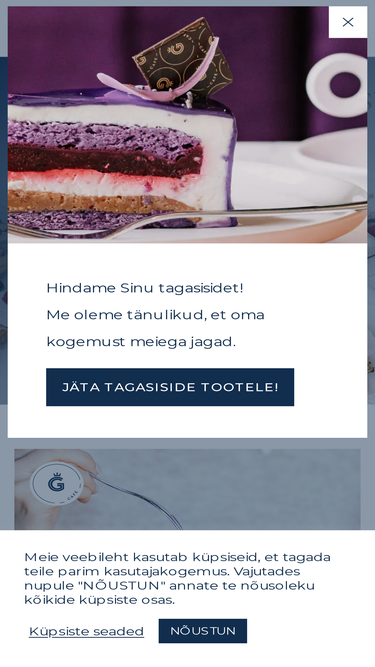
Task: Tap the JÄTA TAGASISIDE TOOTELE! button
Action: [170, 387]
